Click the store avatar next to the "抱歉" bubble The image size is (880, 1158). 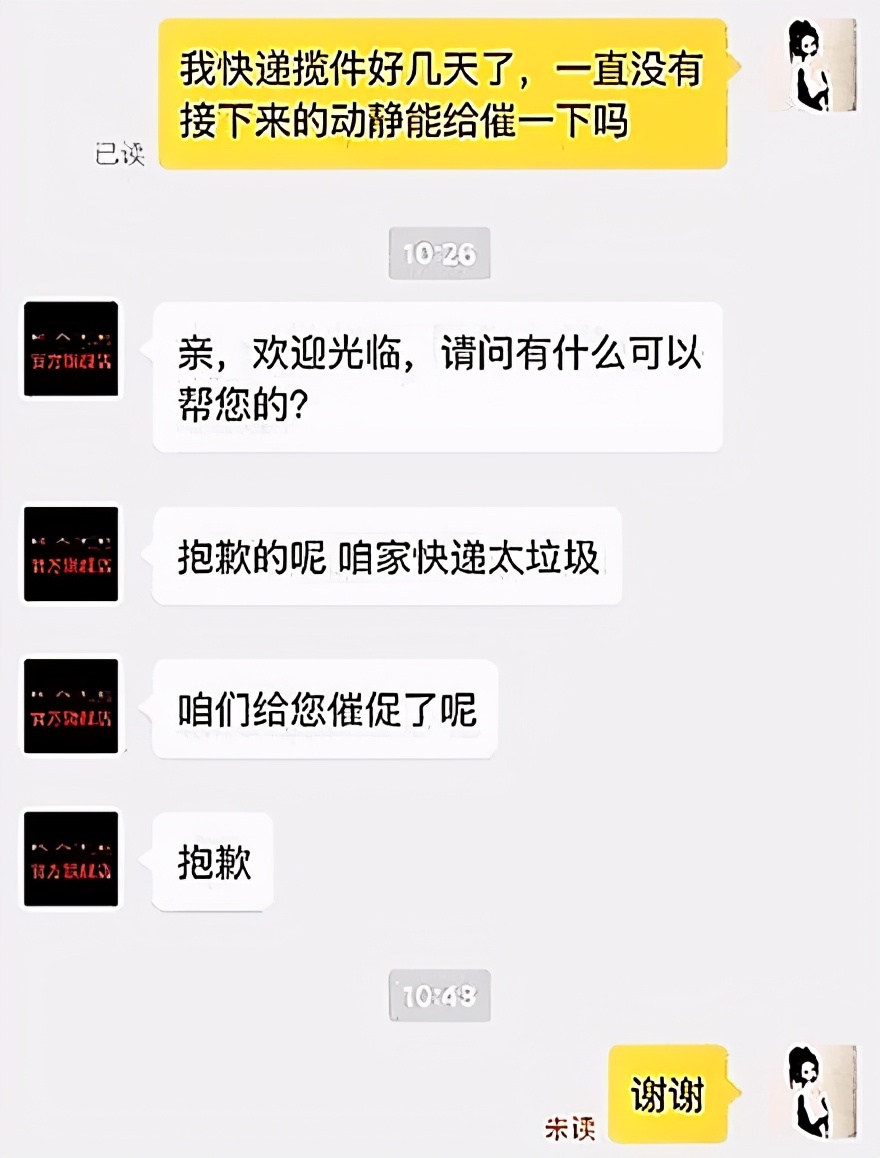[x=70, y=858]
